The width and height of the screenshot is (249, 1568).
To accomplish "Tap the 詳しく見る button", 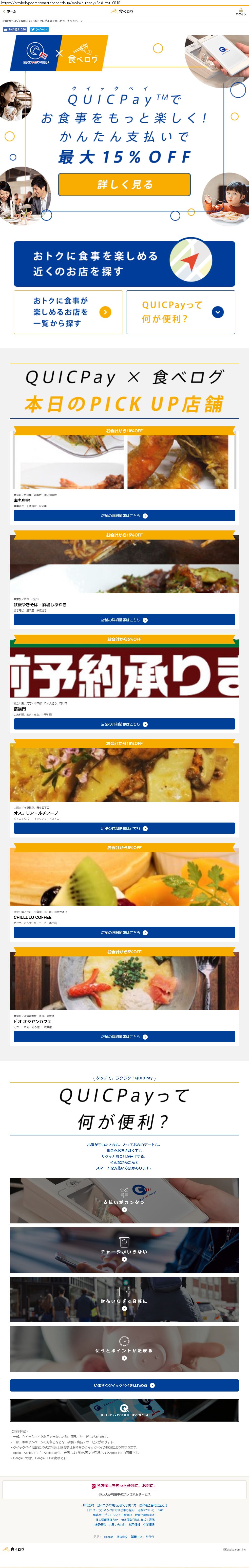I will [x=124, y=184].
